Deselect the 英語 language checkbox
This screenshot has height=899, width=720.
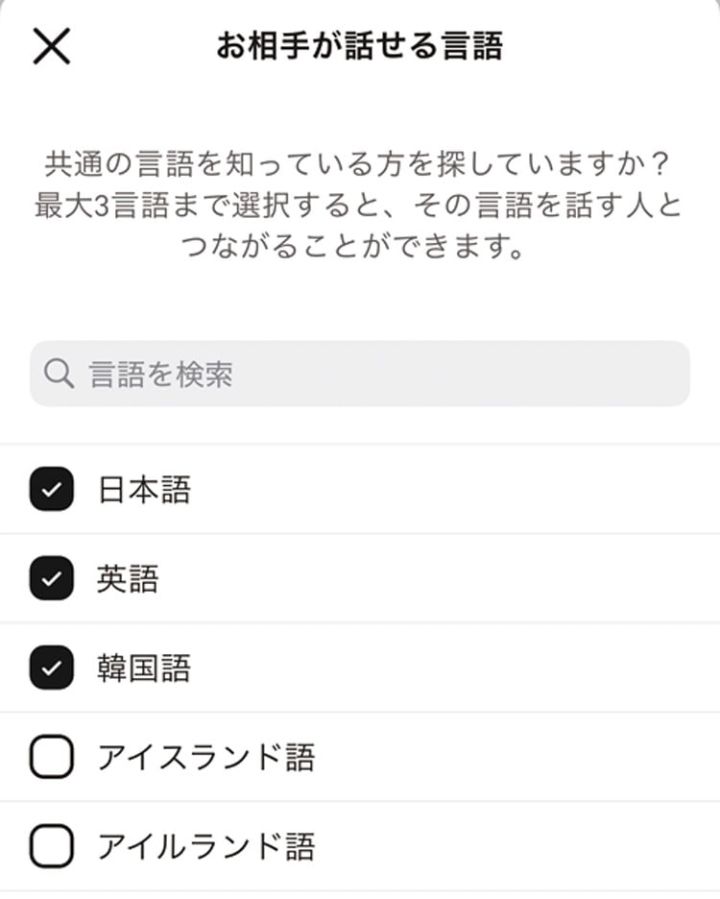tap(51, 579)
